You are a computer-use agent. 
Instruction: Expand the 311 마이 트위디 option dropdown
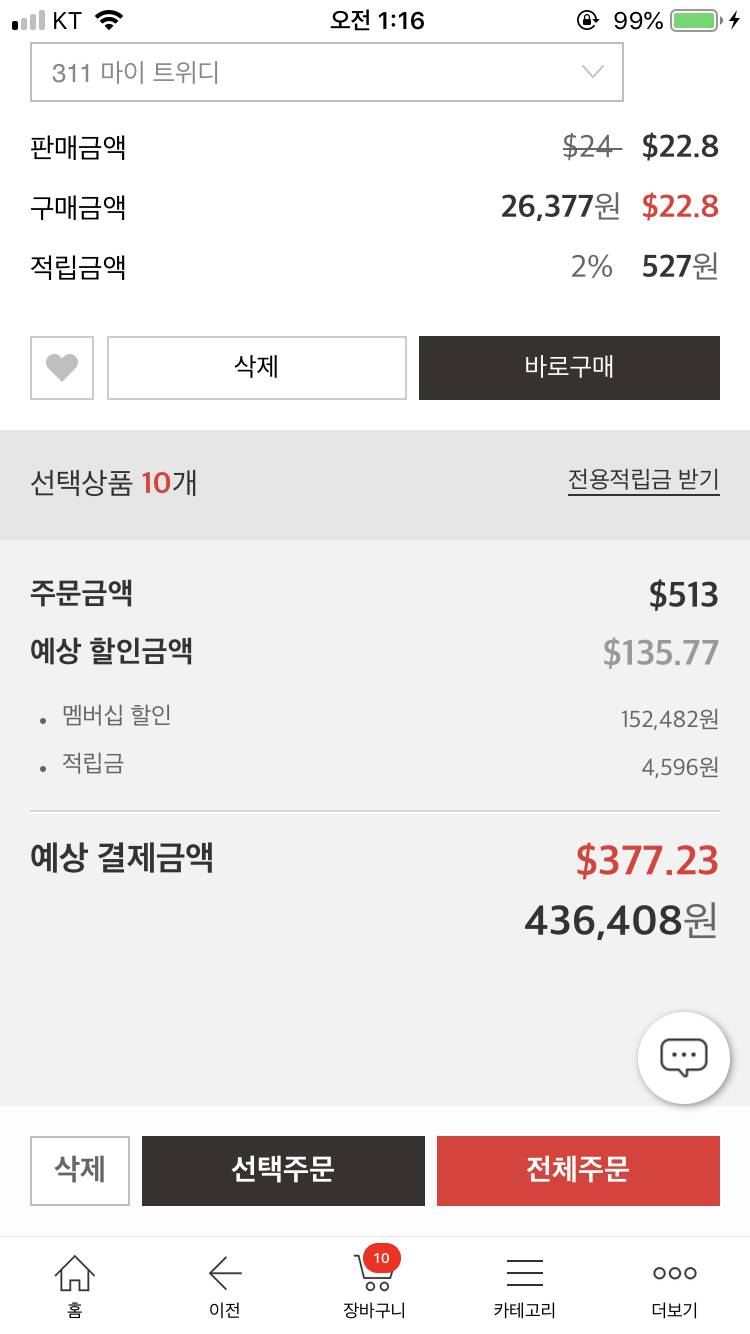coord(327,71)
